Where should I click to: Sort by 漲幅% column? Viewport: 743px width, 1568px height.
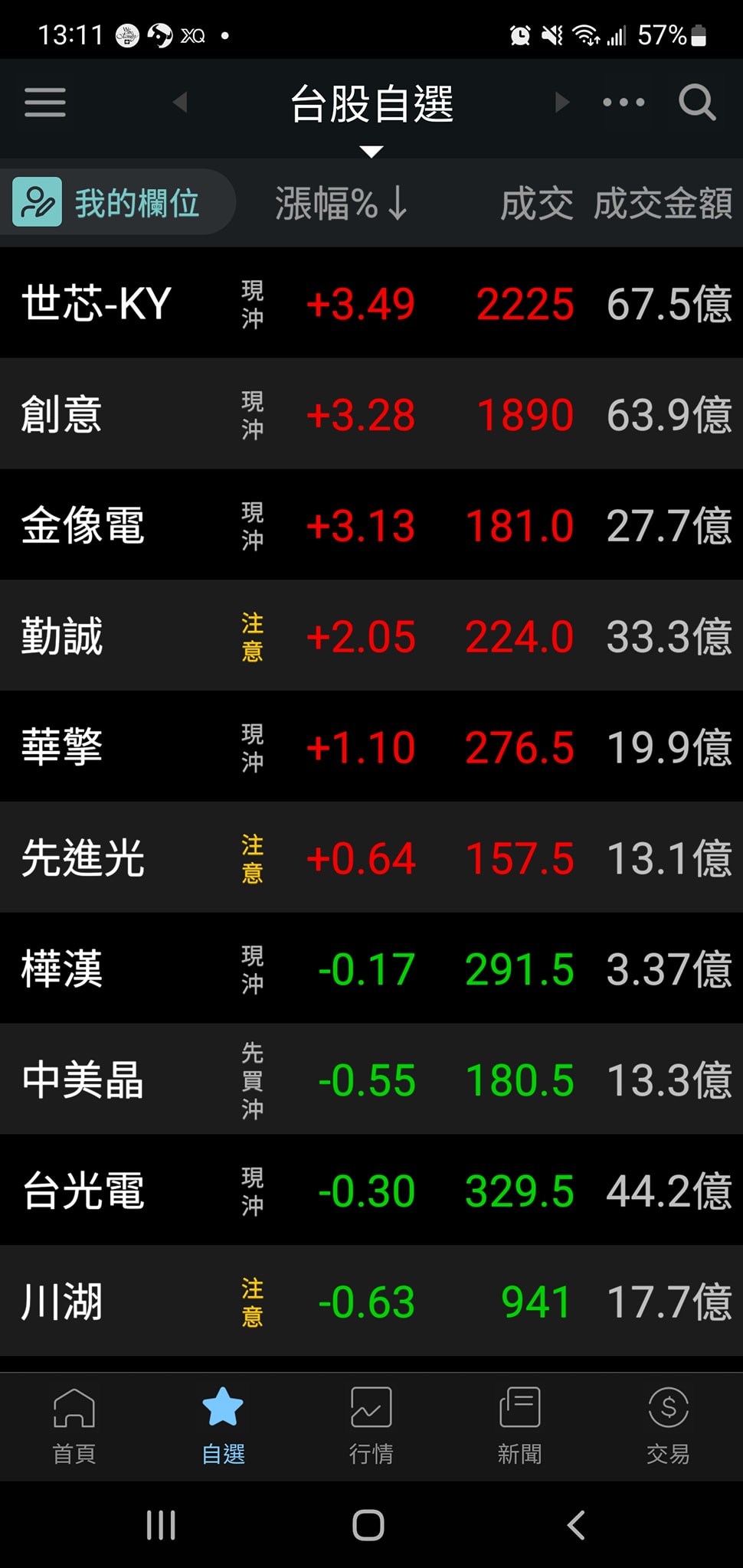pyautogui.click(x=342, y=204)
